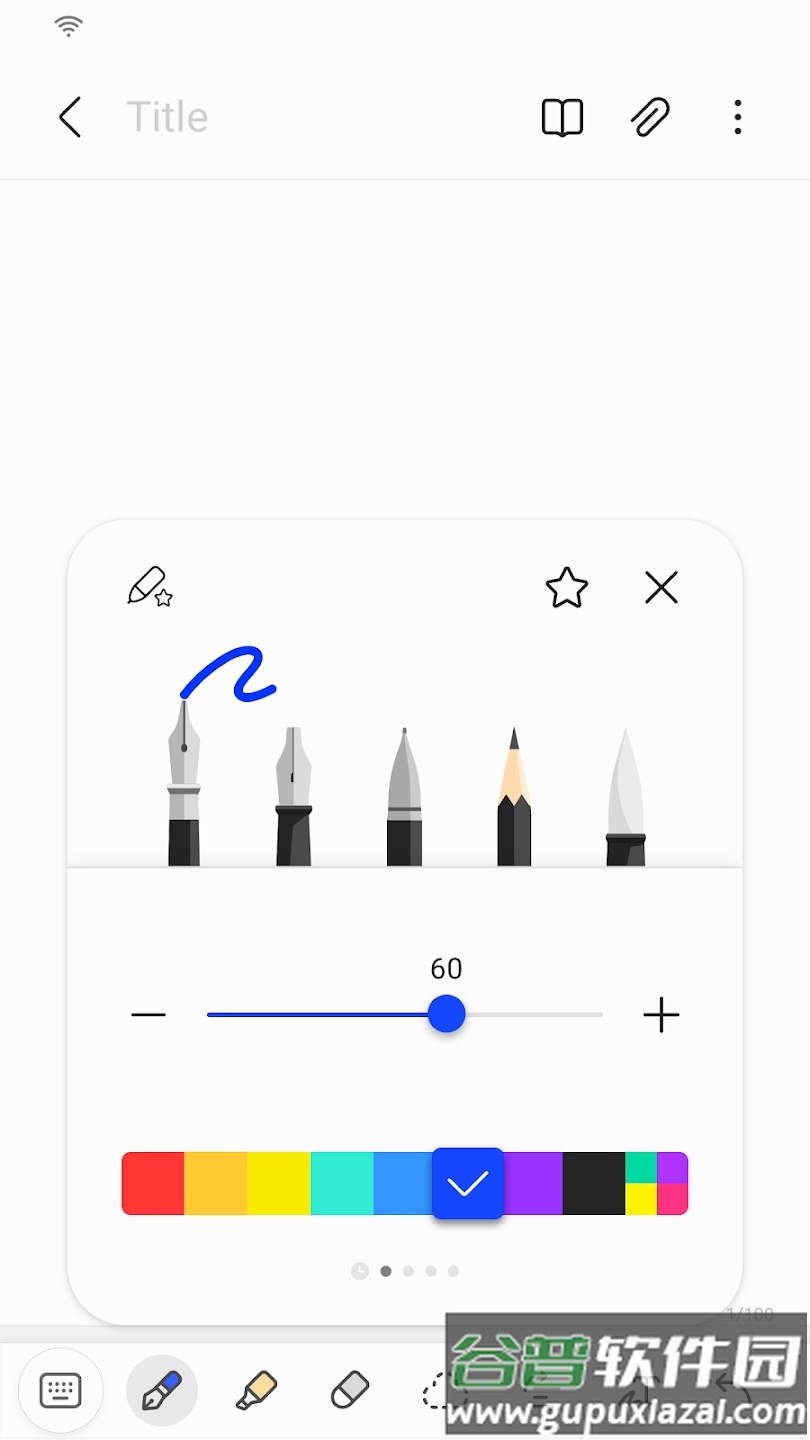Increase pen thickness with plus
Viewport: 810px width, 1440px height.
pyautogui.click(x=661, y=1015)
